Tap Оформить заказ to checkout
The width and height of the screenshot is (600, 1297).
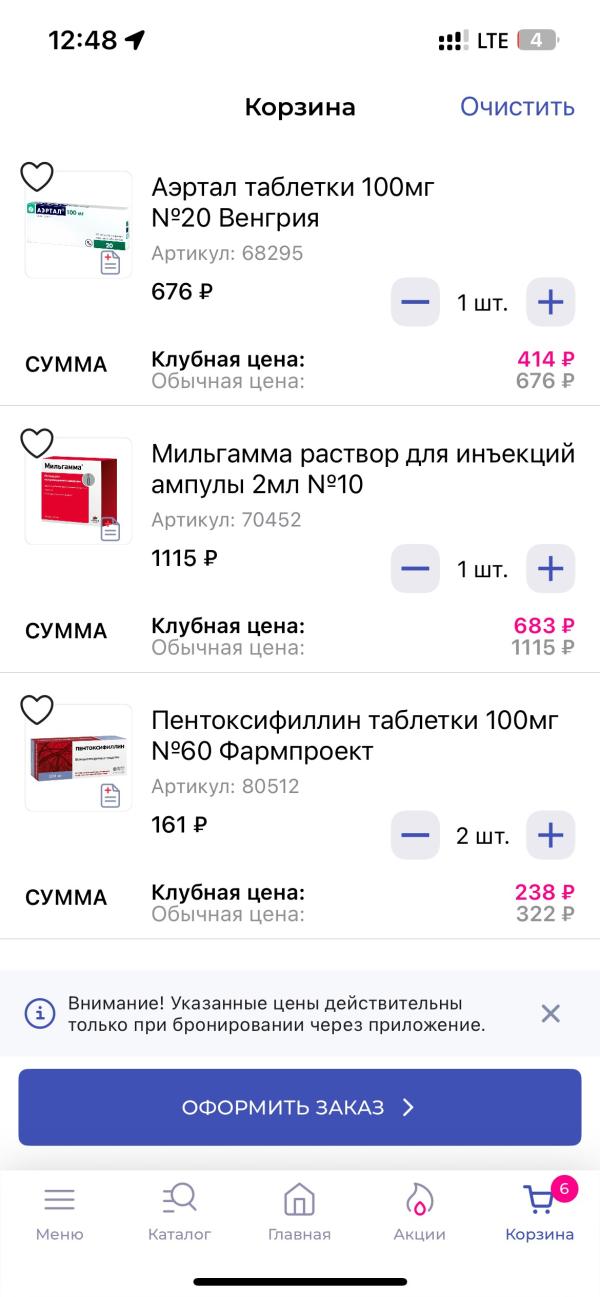point(299,1107)
